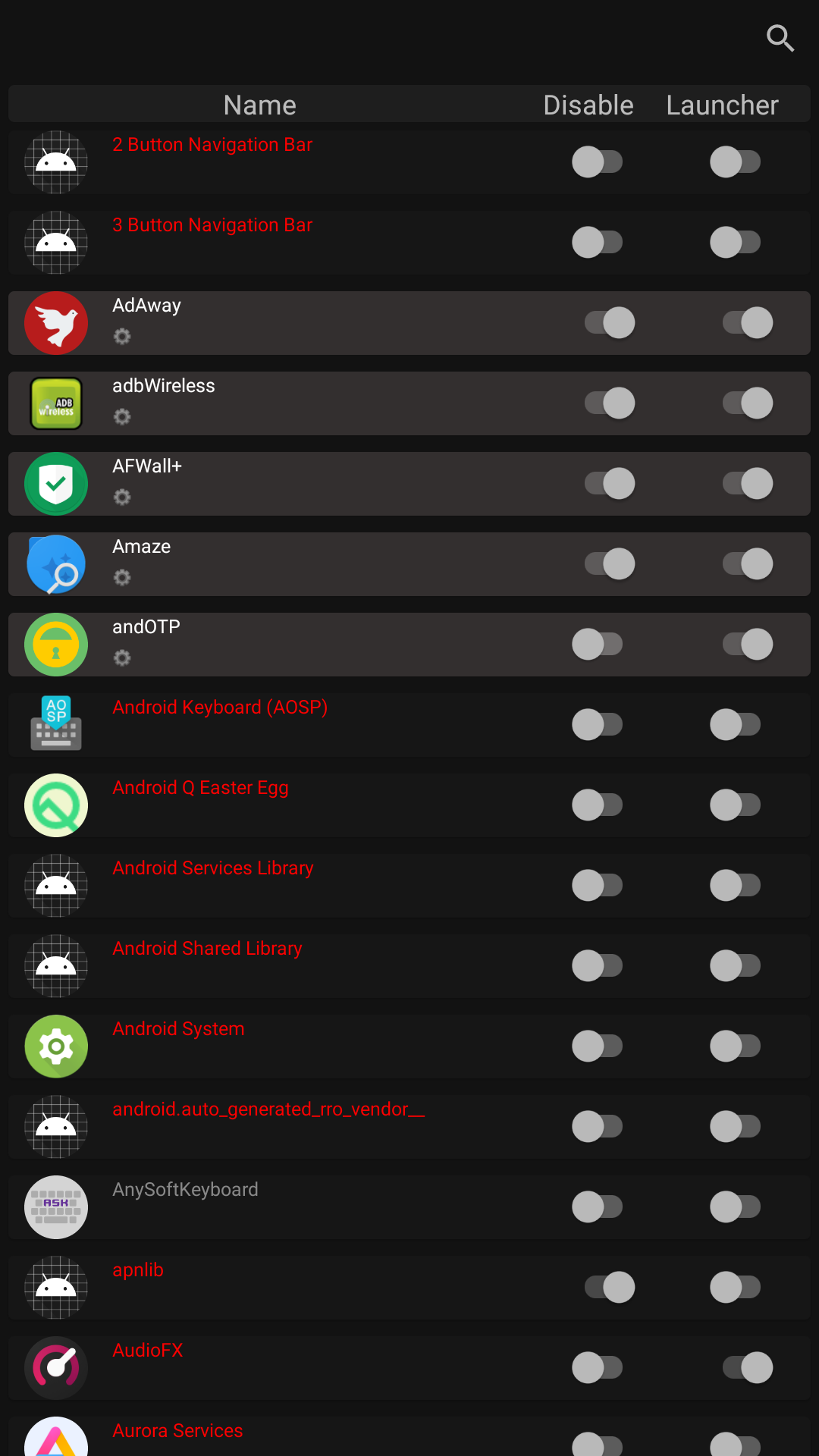Toggle Disable for Android Keyboard (AOSP)
The image size is (819, 1456).
597,725
